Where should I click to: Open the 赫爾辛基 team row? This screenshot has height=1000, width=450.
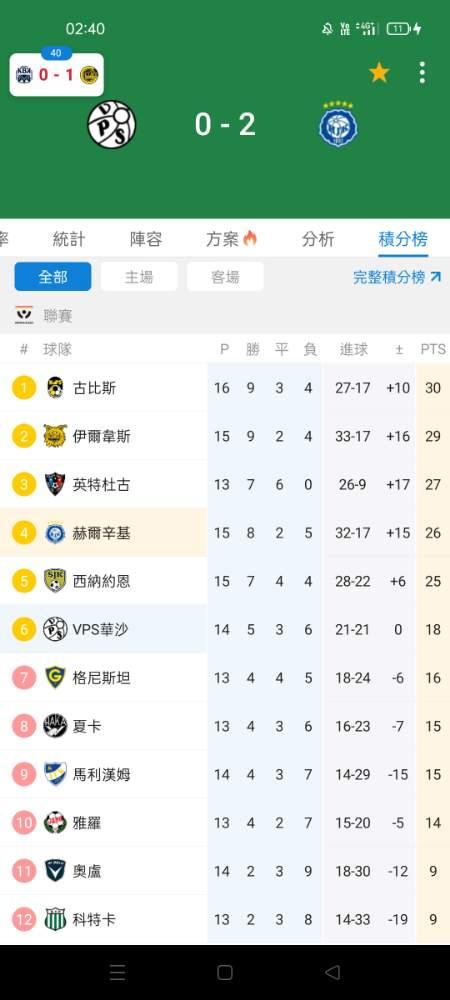(x=225, y=533)
